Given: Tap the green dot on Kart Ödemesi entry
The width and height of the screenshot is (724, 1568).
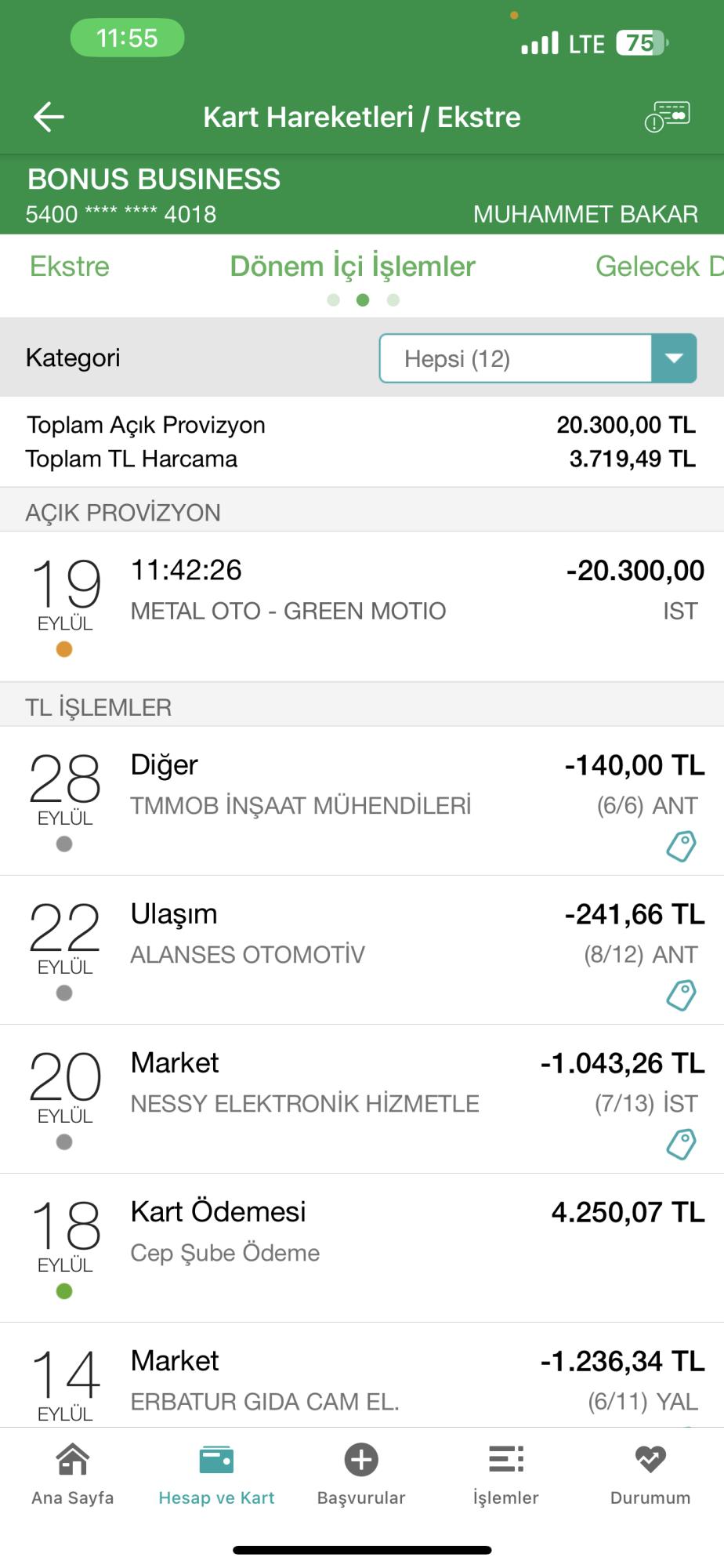Looking at the screenshot, I should 63,1290.
